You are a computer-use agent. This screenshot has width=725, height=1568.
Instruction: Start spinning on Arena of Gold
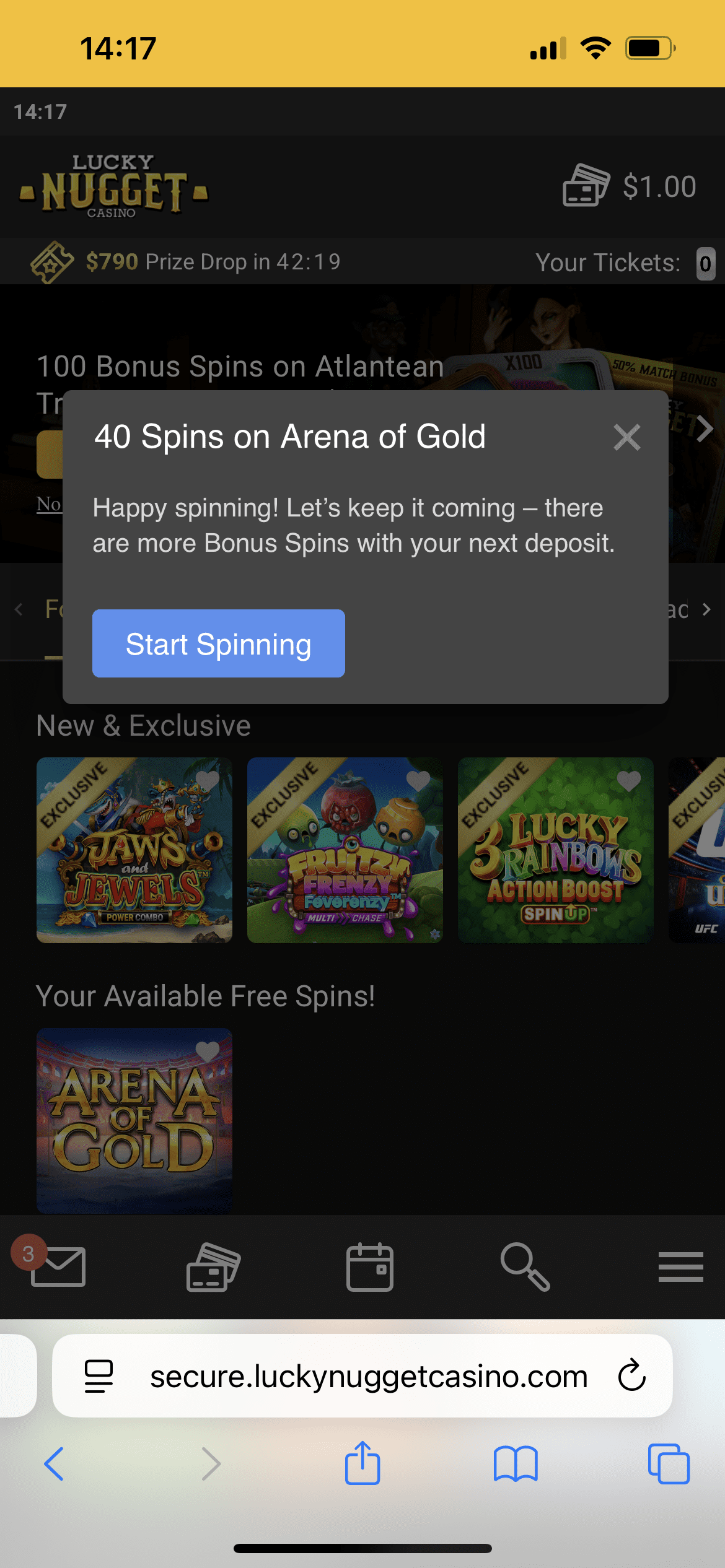[x=218, y=643]
